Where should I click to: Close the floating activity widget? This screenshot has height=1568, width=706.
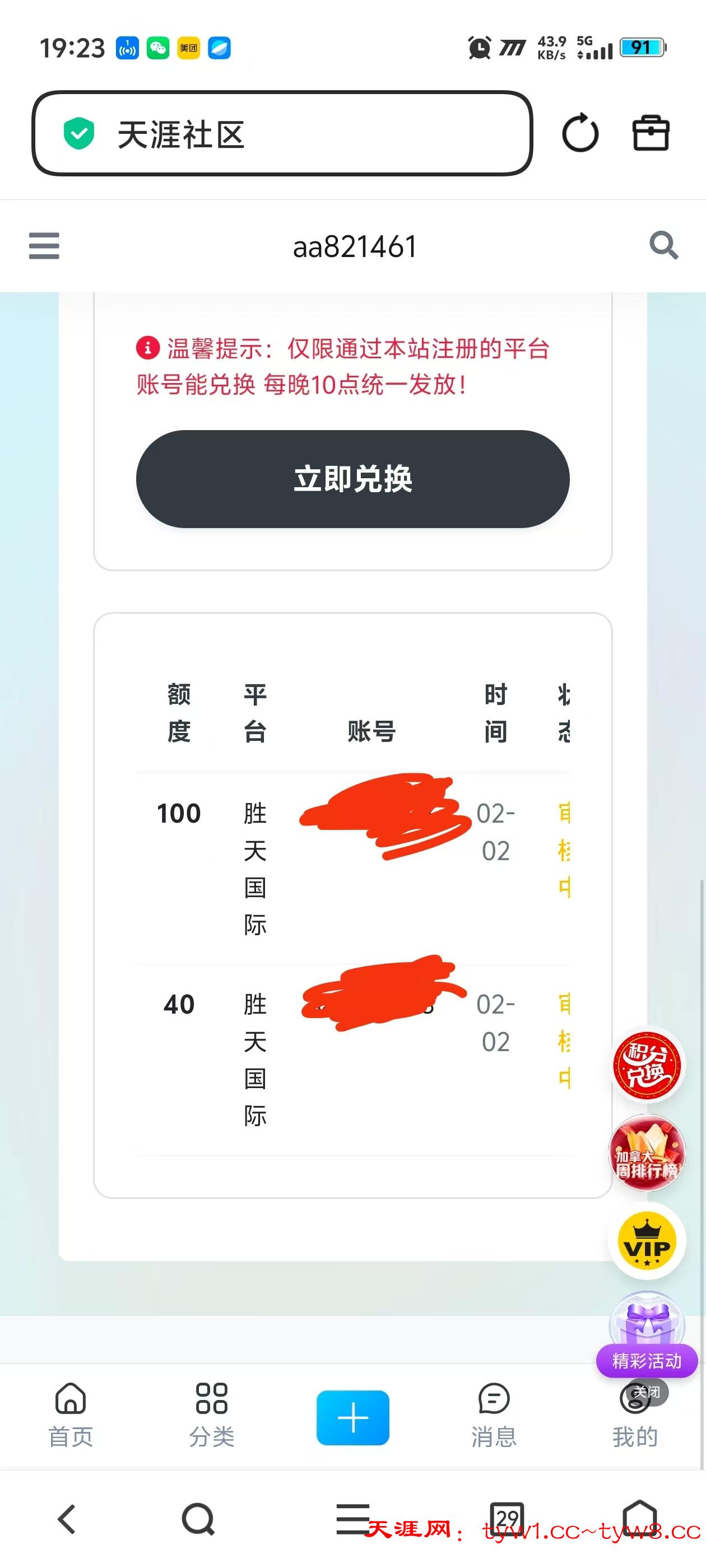(x=647, y=1392)
